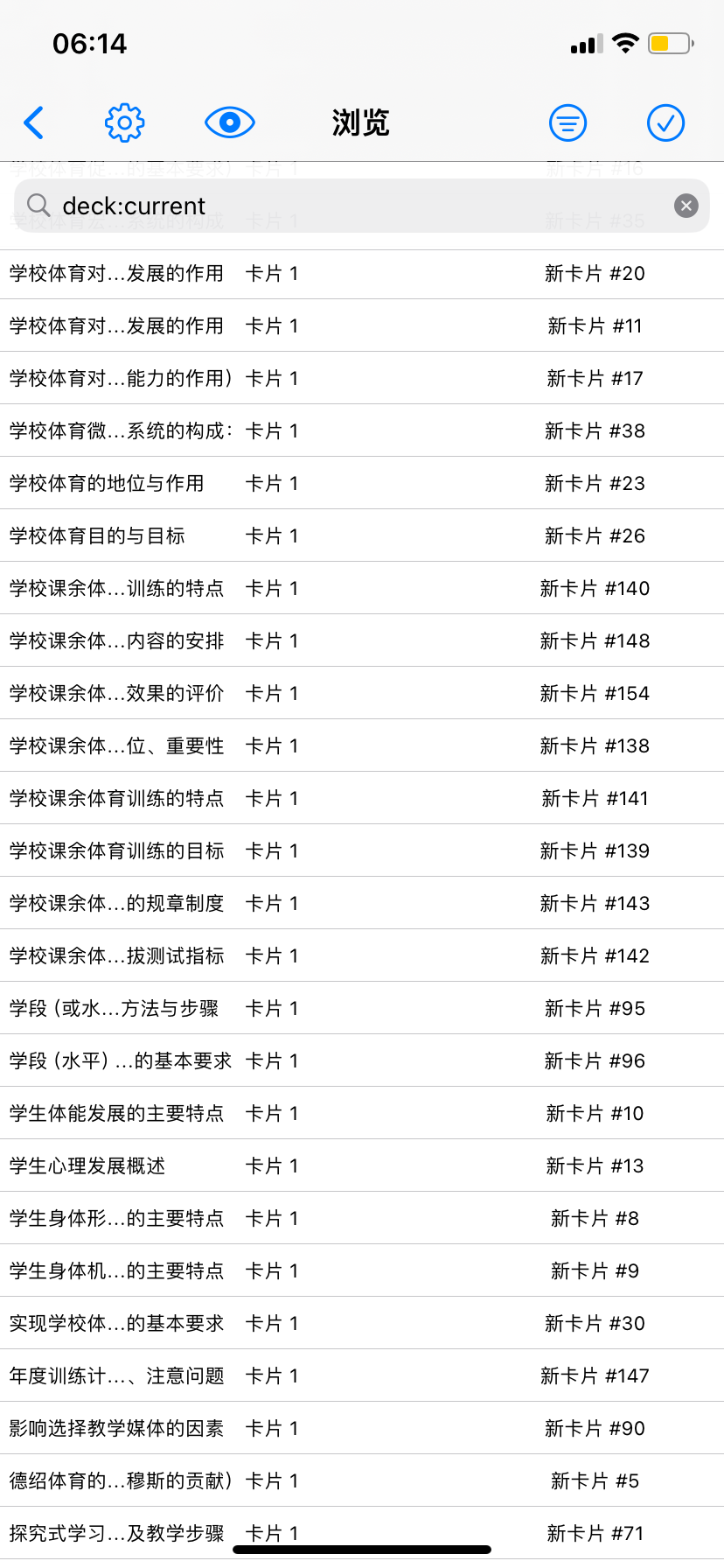Screen dimensions: 724x1568
Task: Select the row 新卡片 #8
Action: tap(362, 1218)
